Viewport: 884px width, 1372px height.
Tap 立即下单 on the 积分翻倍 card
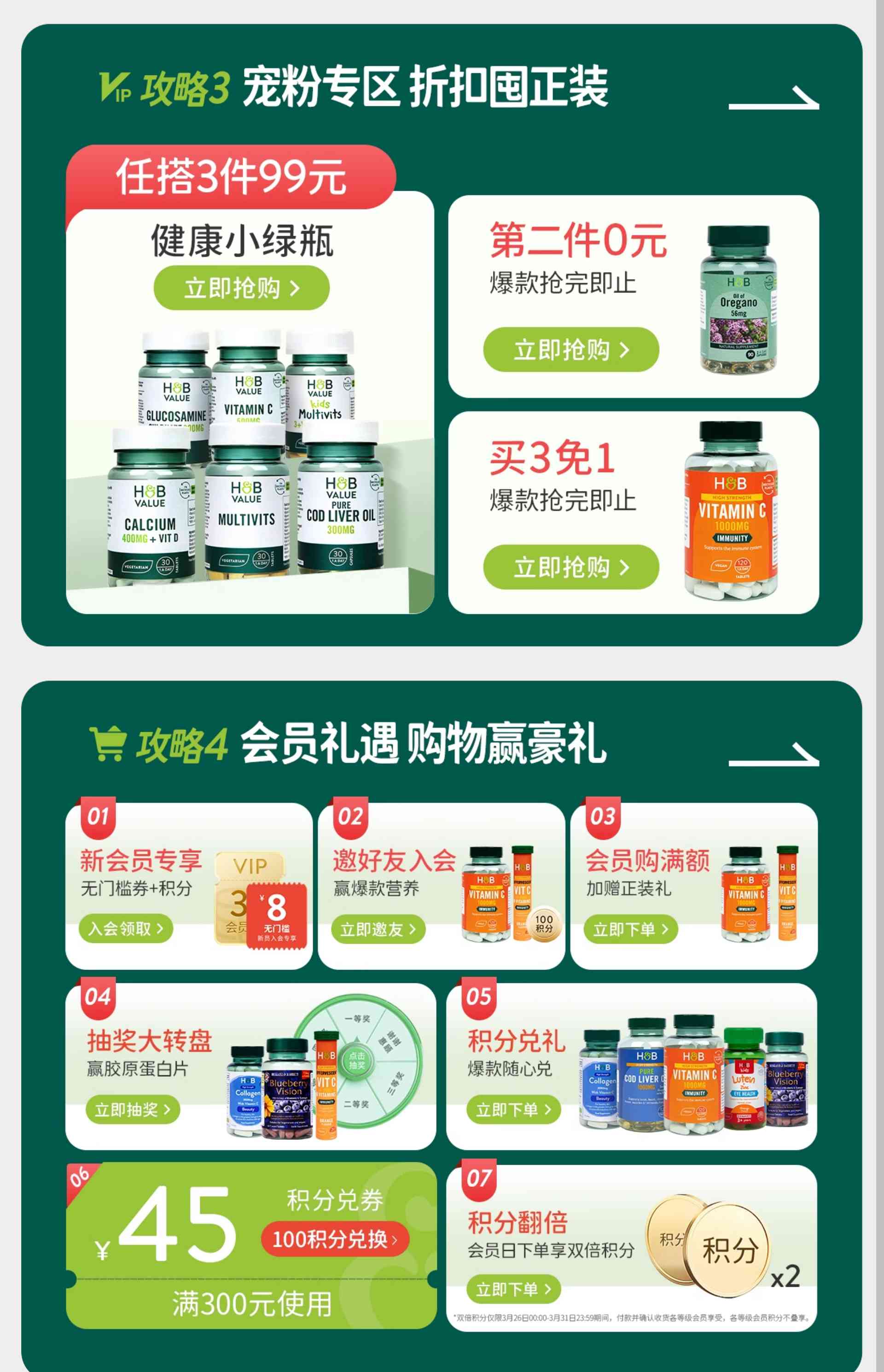coord(513,1290)
